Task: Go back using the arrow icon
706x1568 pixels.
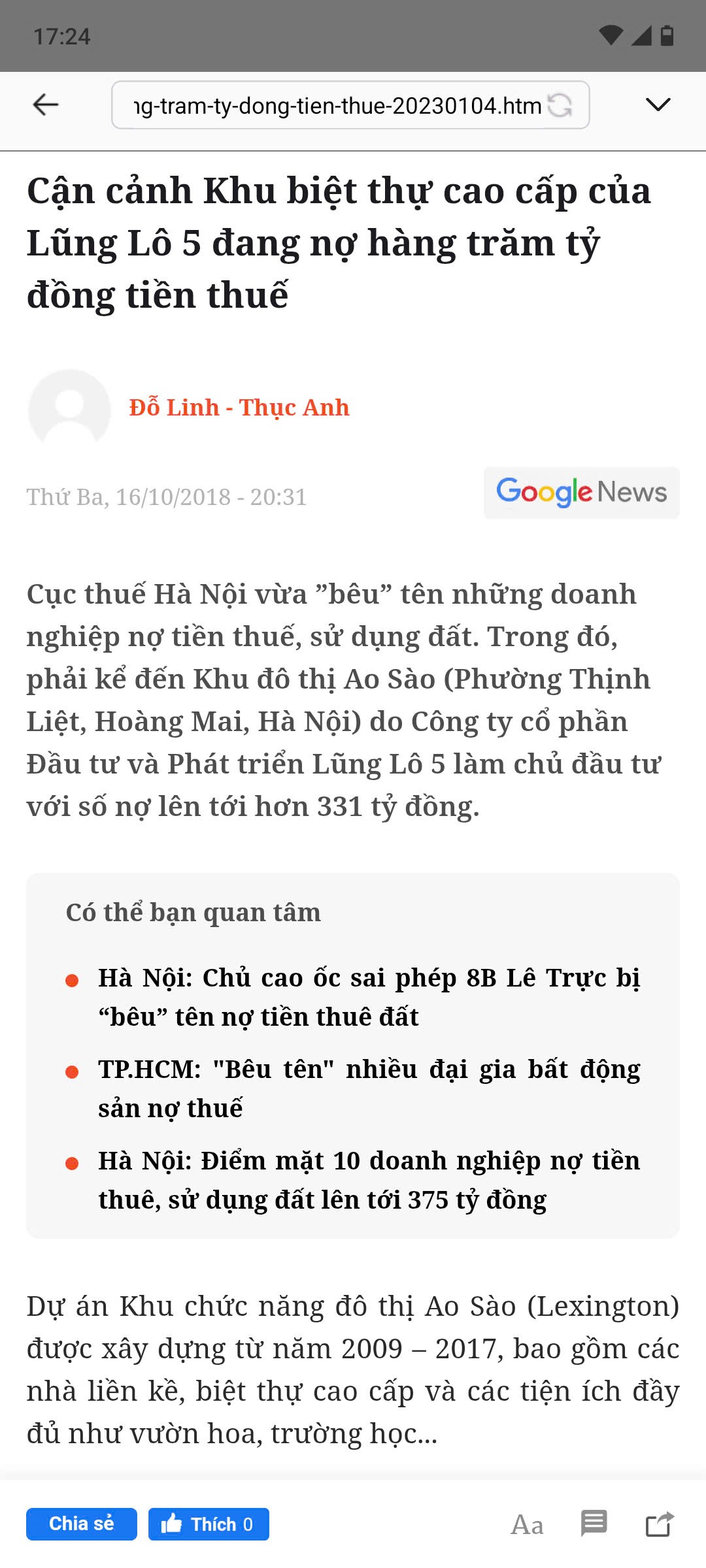Action: point(46,105)
